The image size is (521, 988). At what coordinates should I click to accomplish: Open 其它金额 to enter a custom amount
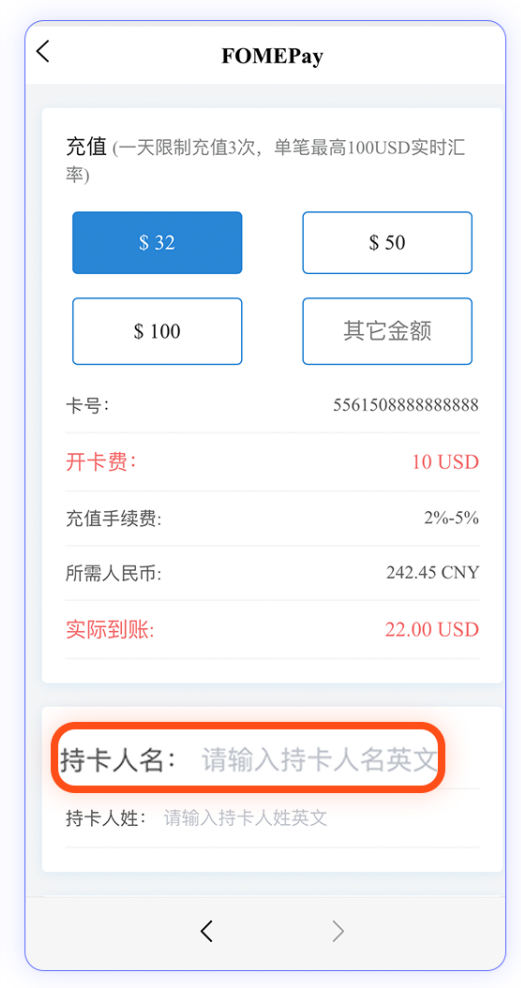point(387,331)
